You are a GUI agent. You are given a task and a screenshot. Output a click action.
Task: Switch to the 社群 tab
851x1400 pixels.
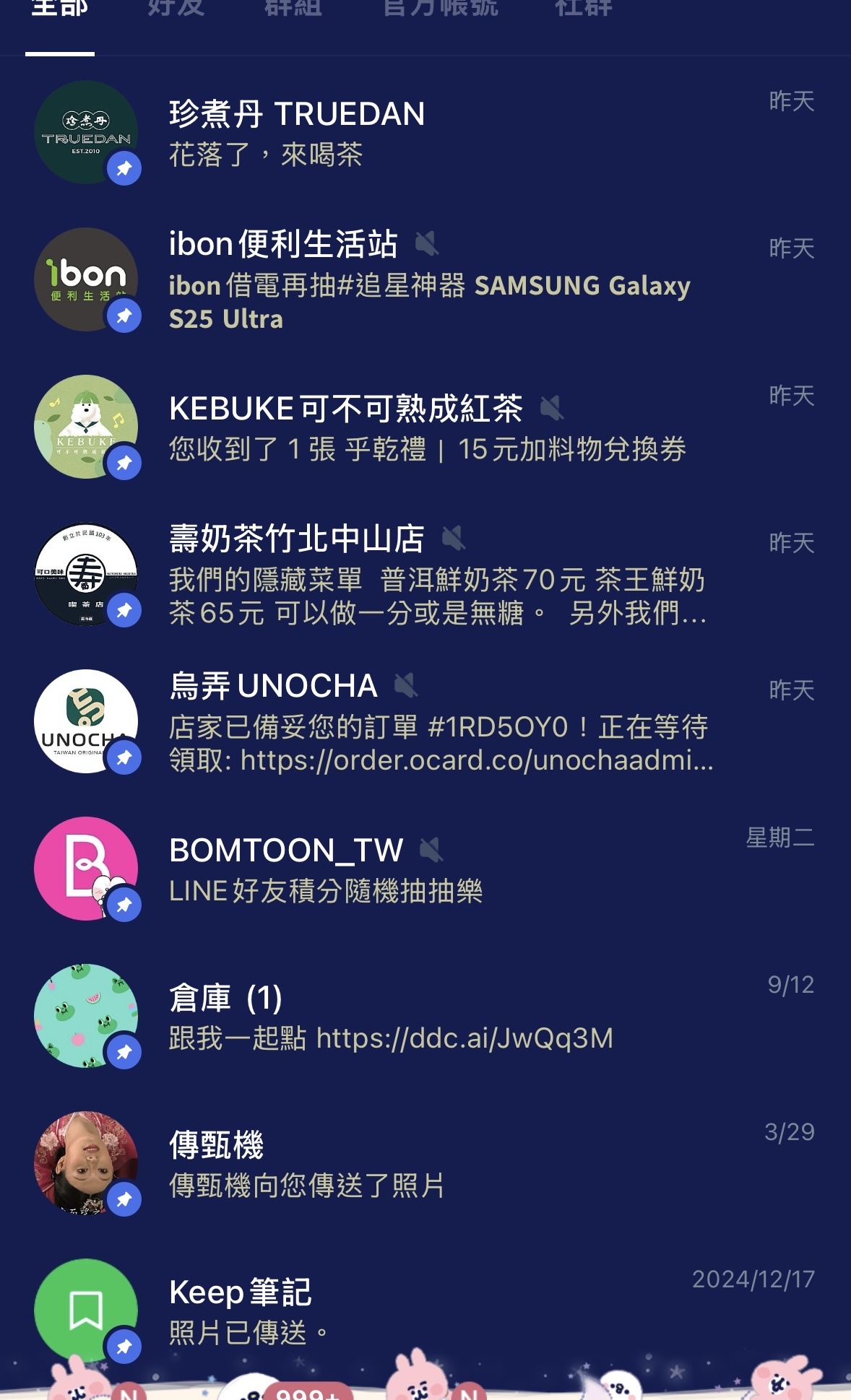[583, 9]
